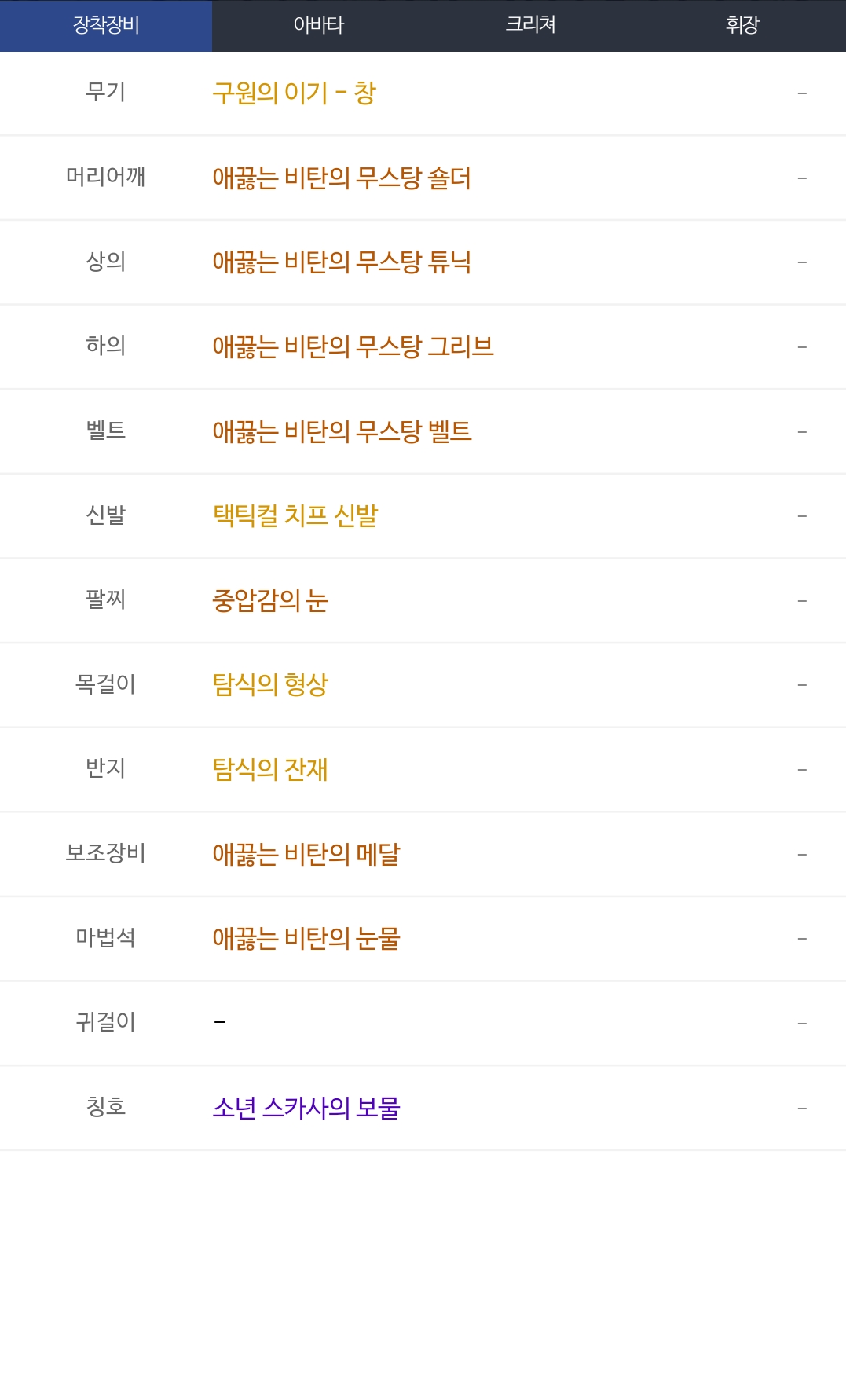Open the 크리쳐 tab
Viewport: 846px width, 1400px height.
530,25
